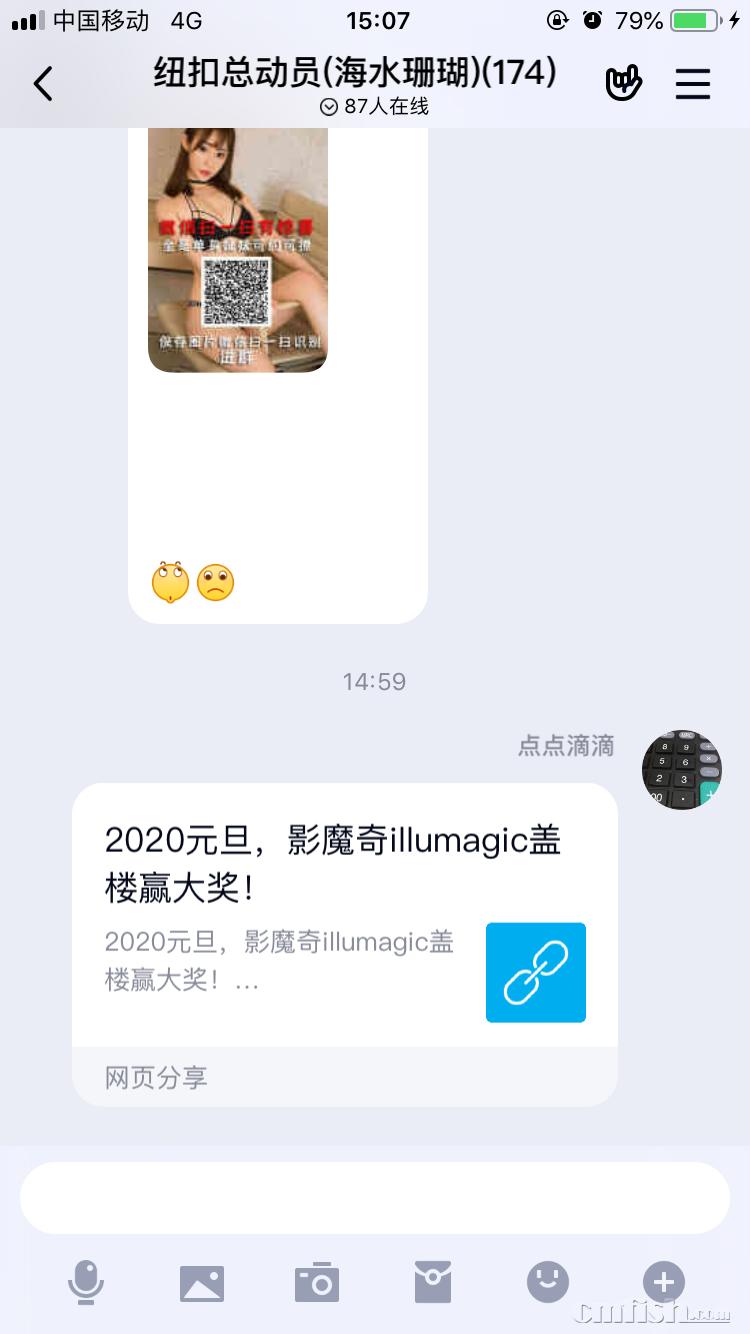Viewport: 750px width, 1334px height.
Task: Open the photo gallery picker
Action: pos(202,1282)
